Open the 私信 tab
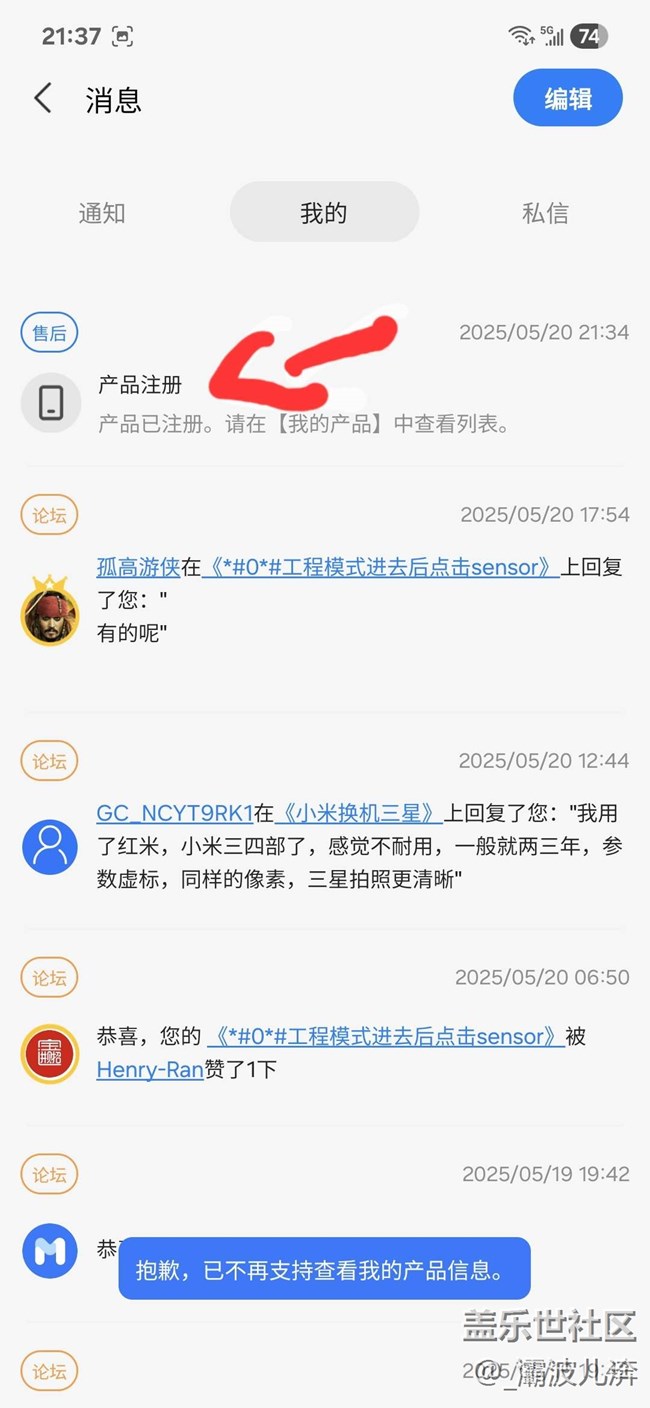The width and height of the screenshot is (650, 1408). pyautogui.click(x=545, y=213)
